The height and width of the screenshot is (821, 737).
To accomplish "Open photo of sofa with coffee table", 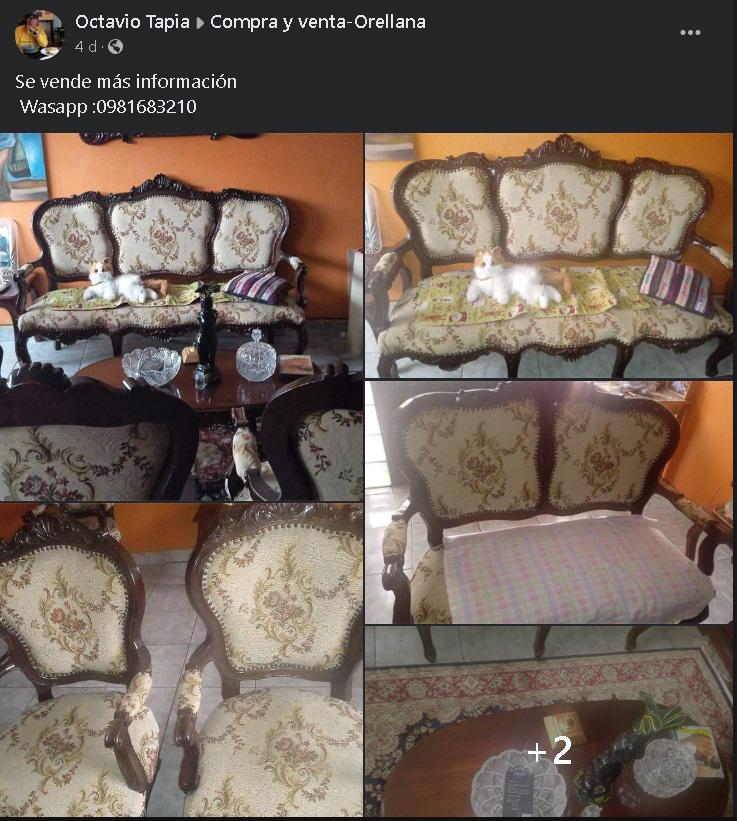I will (181, 316).
